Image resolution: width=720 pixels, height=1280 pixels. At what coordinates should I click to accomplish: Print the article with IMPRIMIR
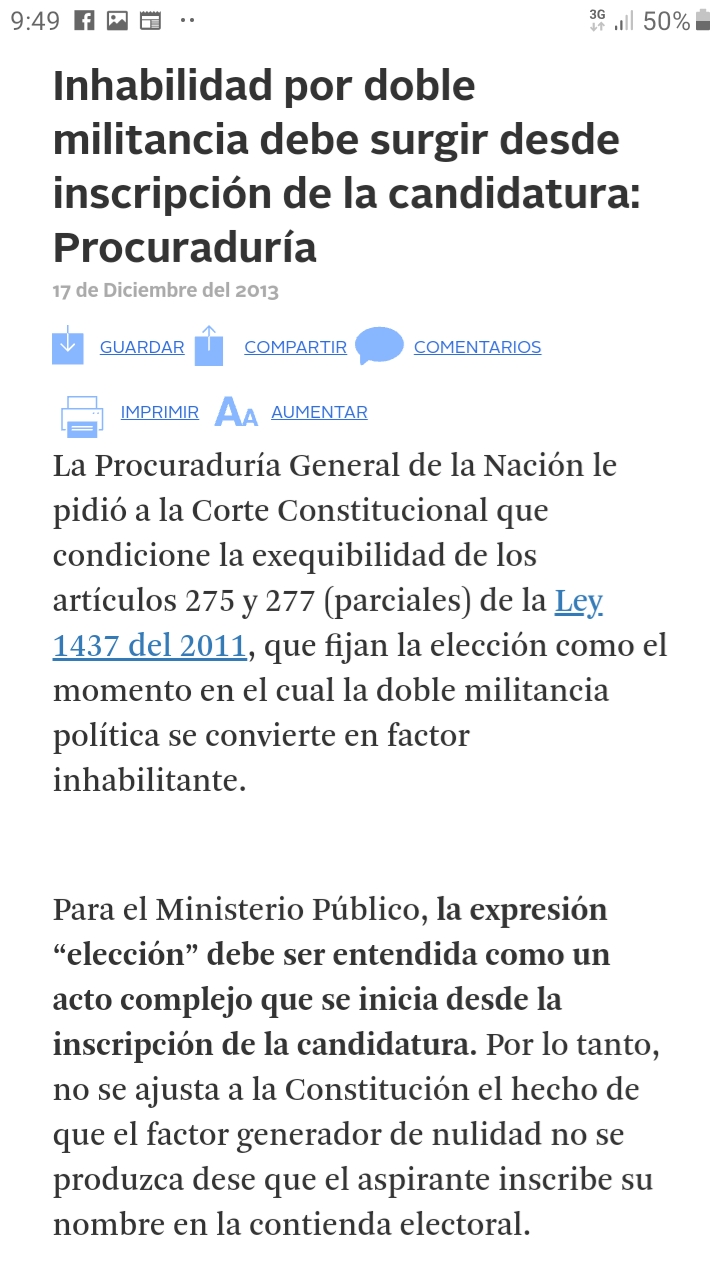[159, 412]
